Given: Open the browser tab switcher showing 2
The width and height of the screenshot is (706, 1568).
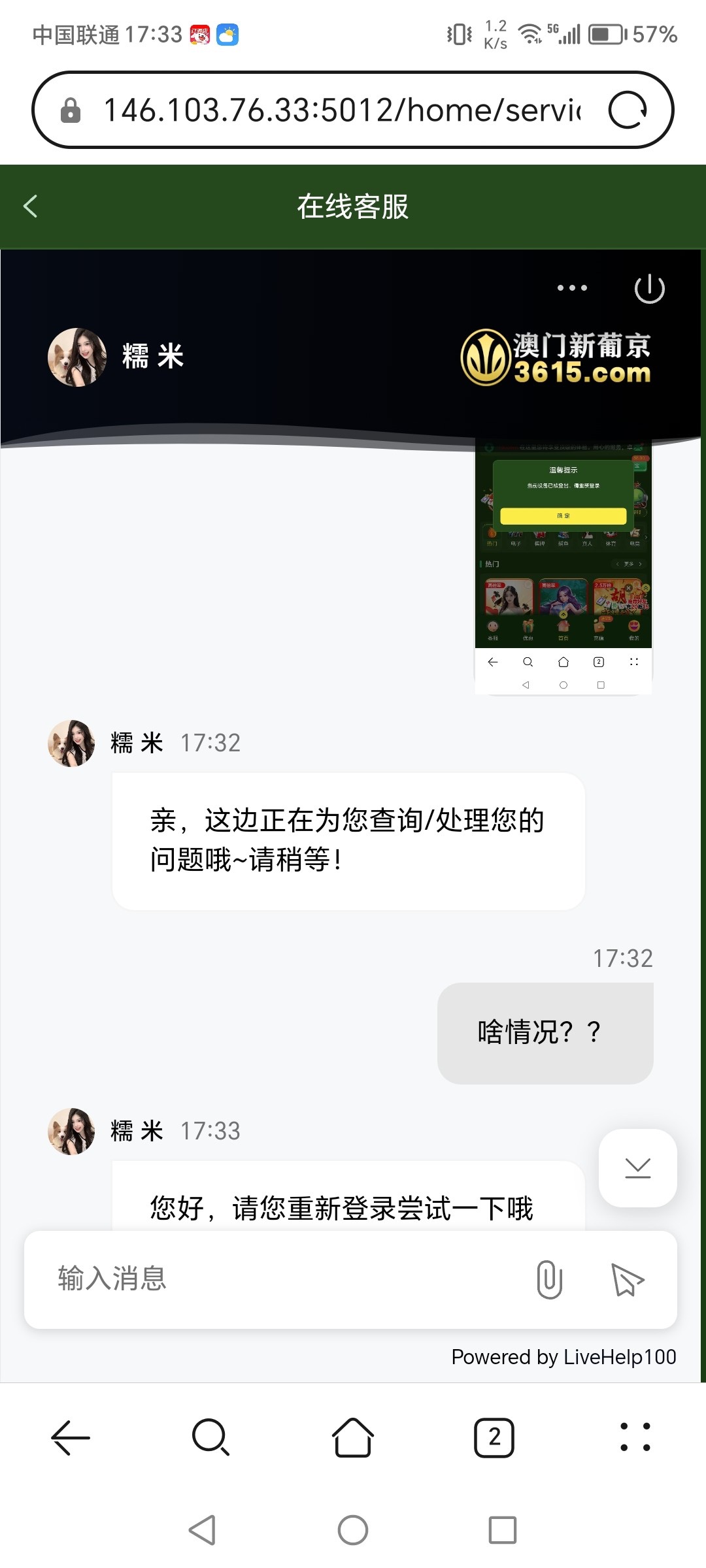Looking at the screenshot, I should [x=494, y=1437].
